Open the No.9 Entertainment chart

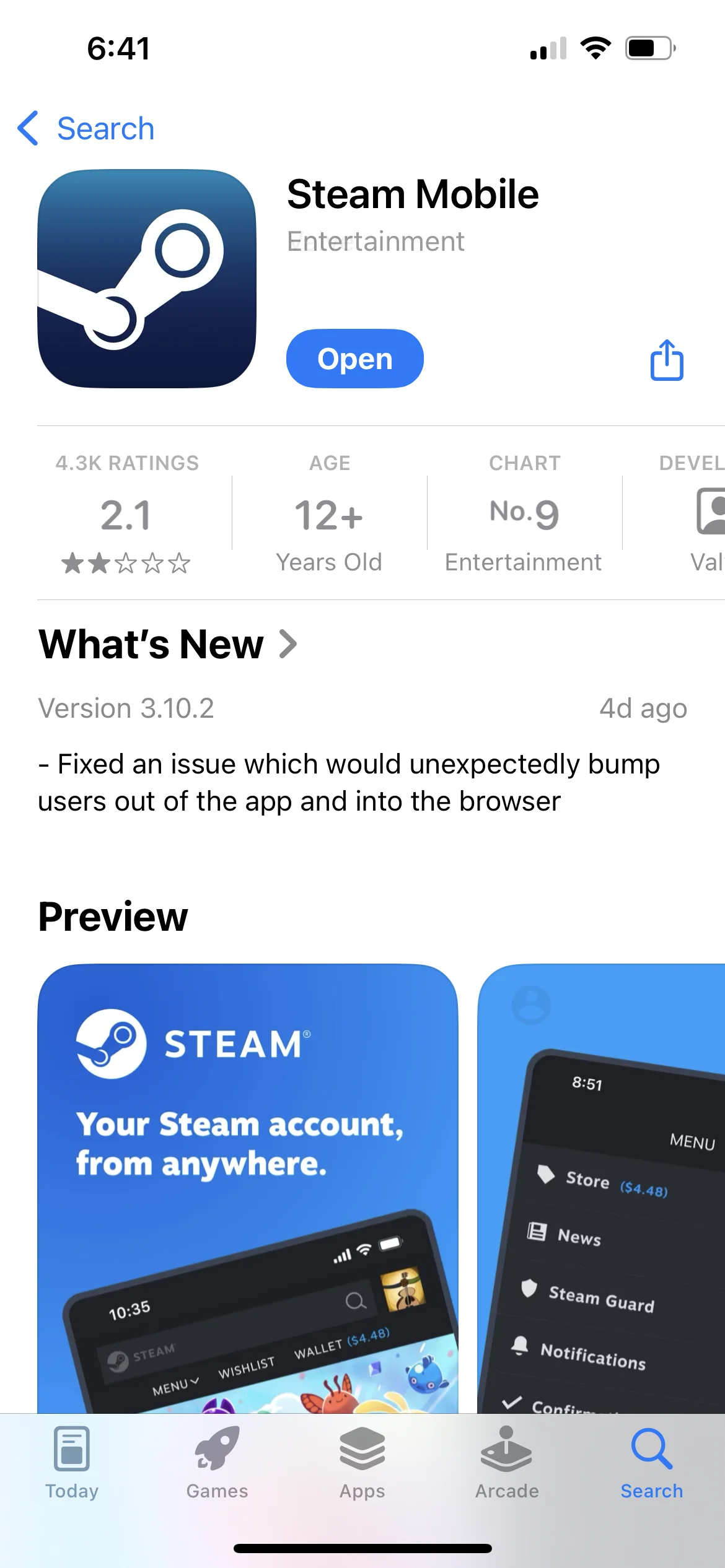coord(524,513)
